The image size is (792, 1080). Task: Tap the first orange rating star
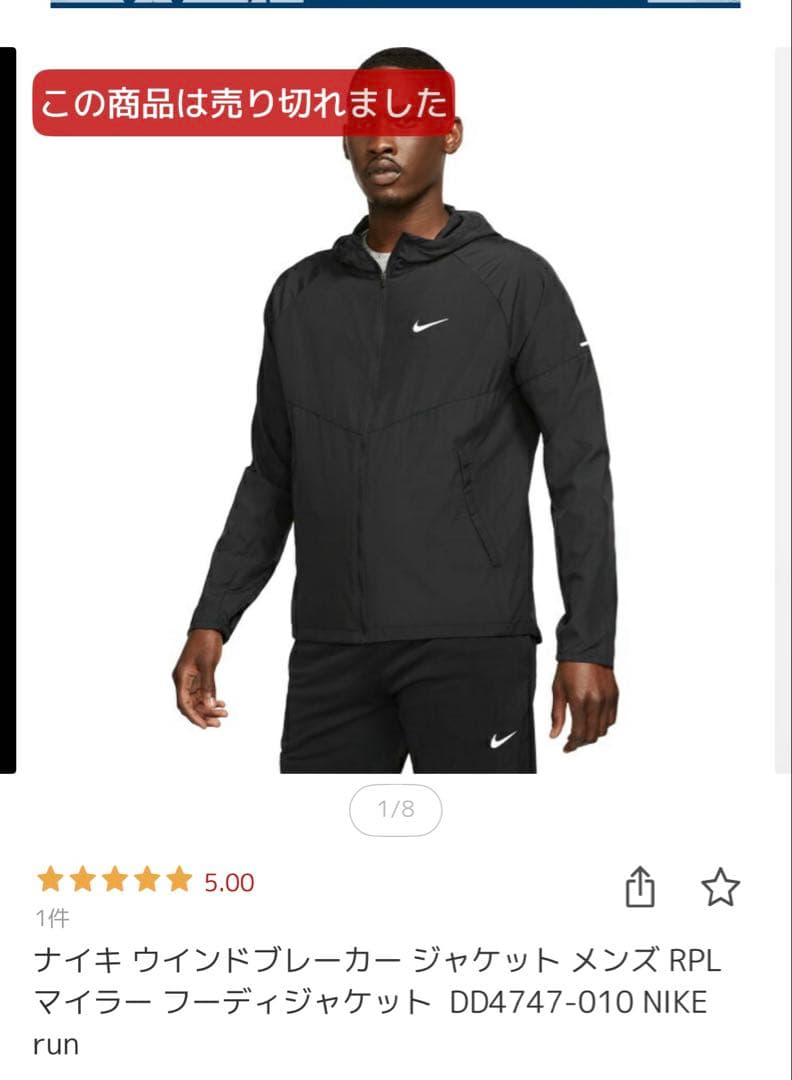[x=49, y=884]
